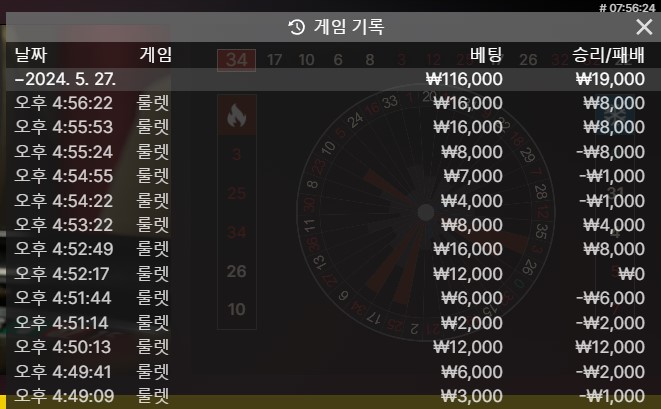
Task: Select the 오후 4:52:17 round with ₩0 result
Action: [330, 273]
